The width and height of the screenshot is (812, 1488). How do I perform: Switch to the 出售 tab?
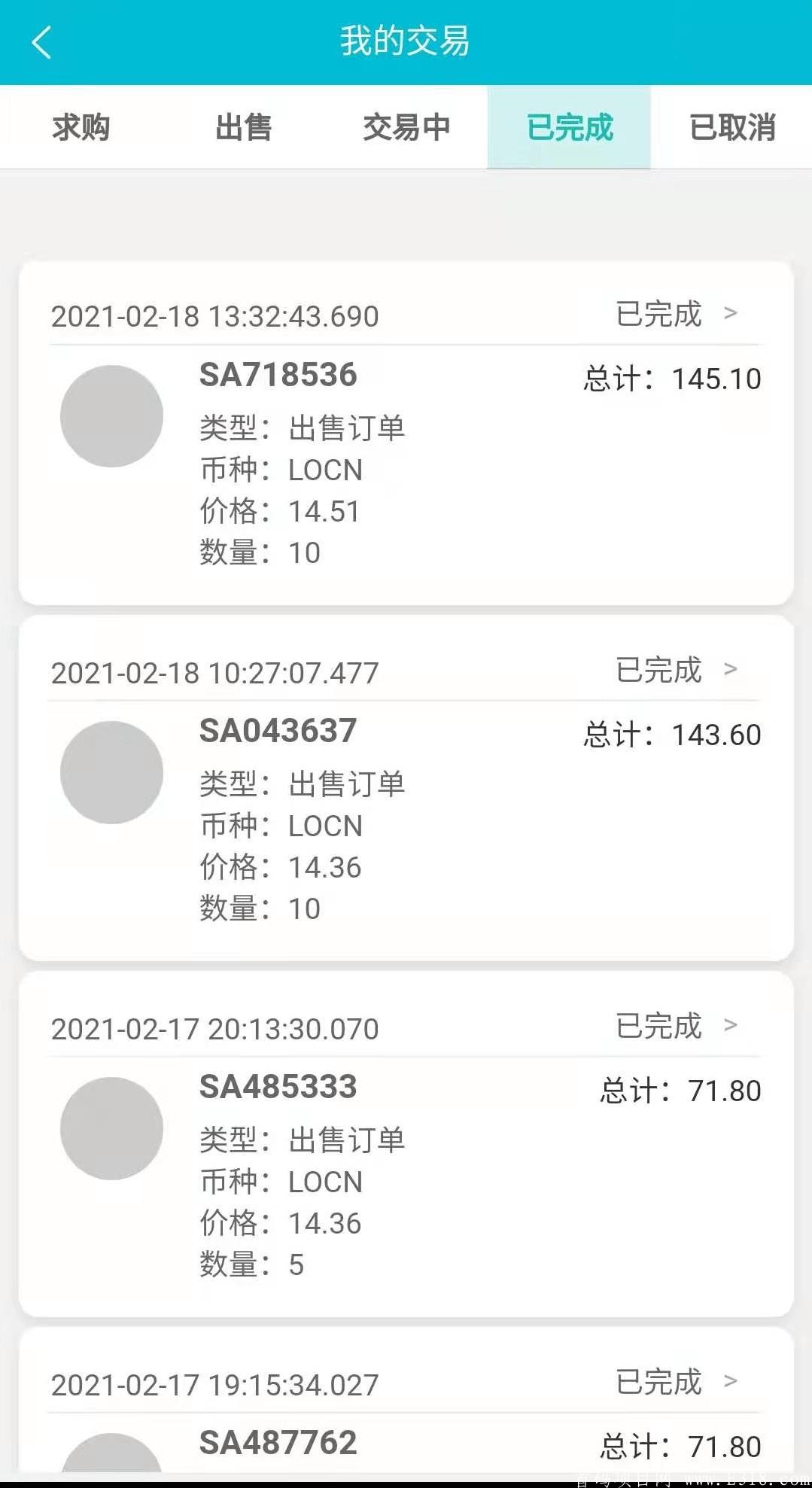[242, 126]
